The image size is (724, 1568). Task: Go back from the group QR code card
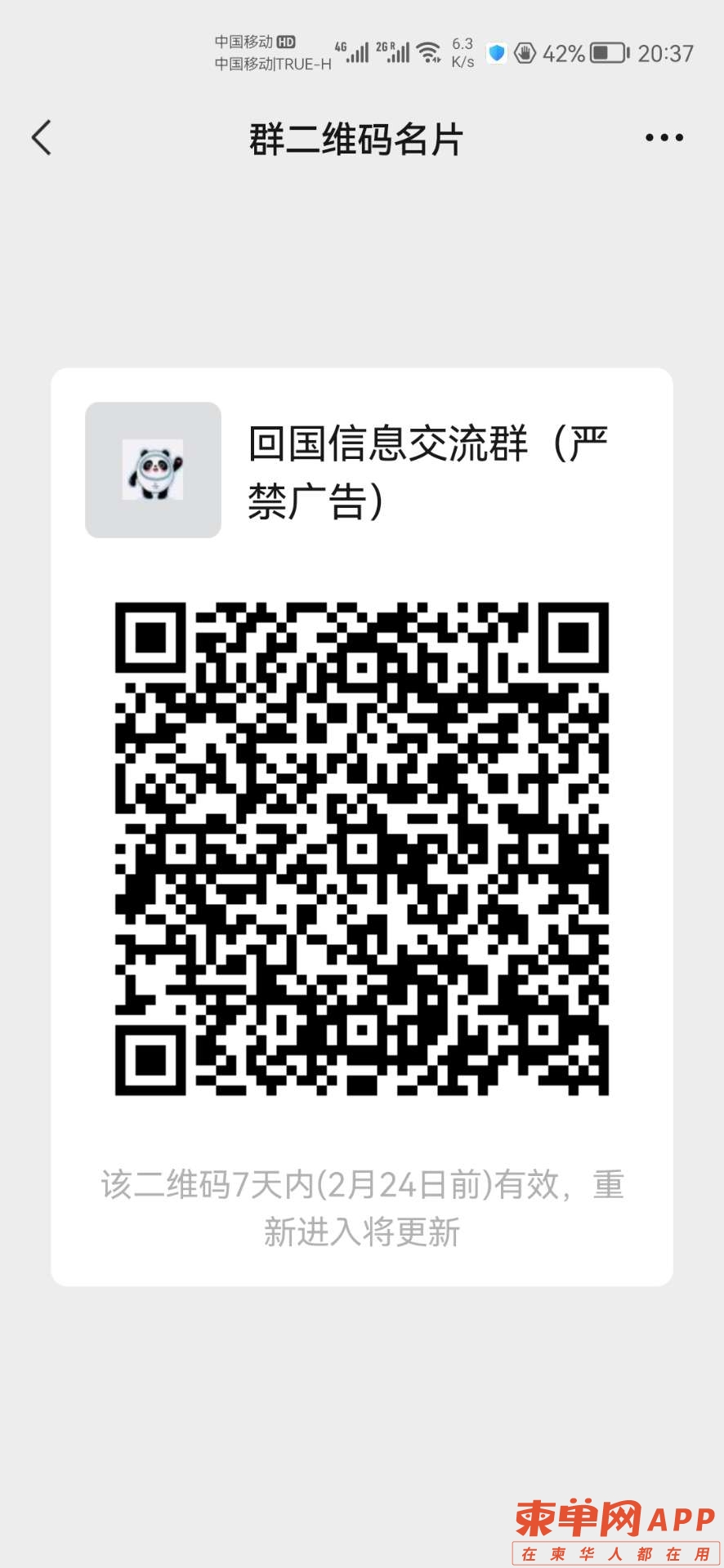click(x=42, y=137)
